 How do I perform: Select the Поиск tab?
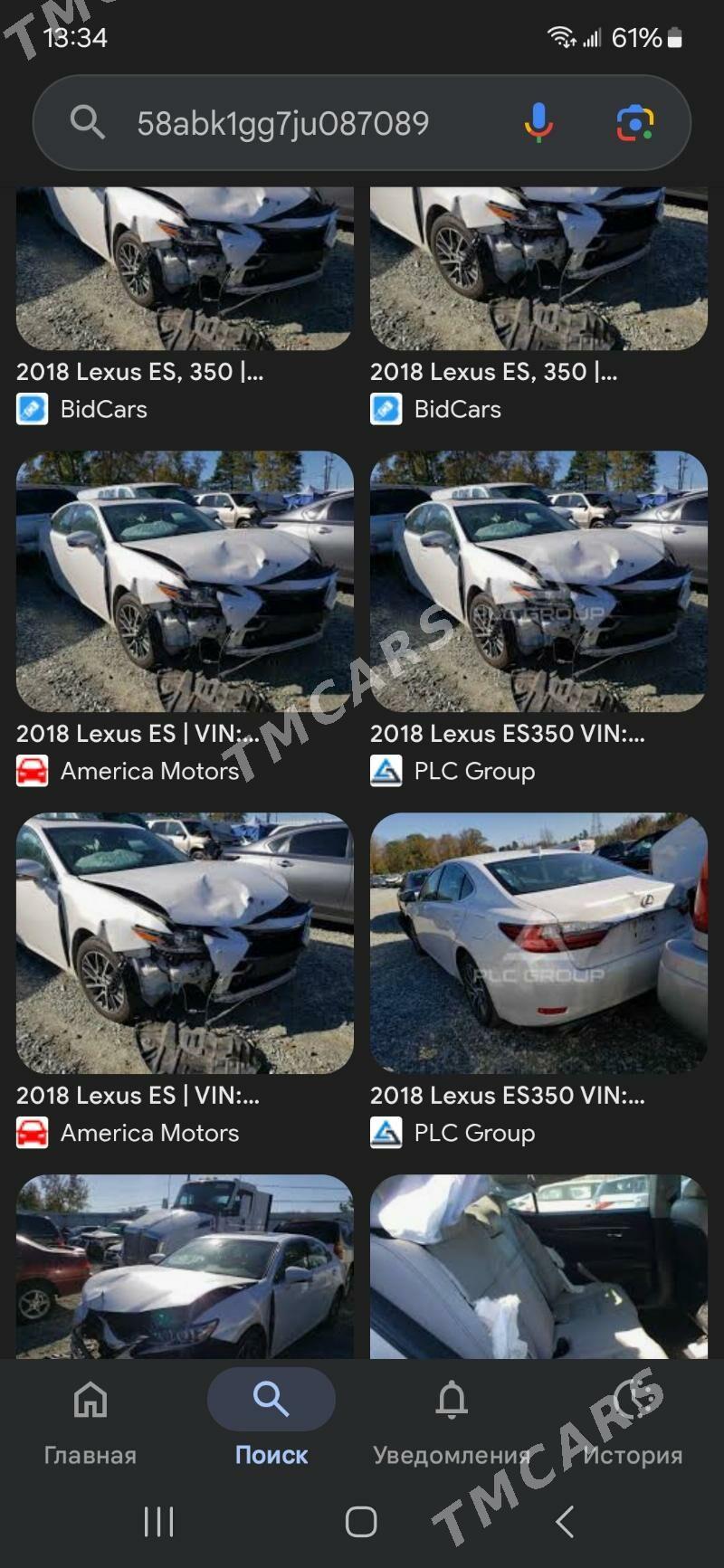tap(271, 1421)
